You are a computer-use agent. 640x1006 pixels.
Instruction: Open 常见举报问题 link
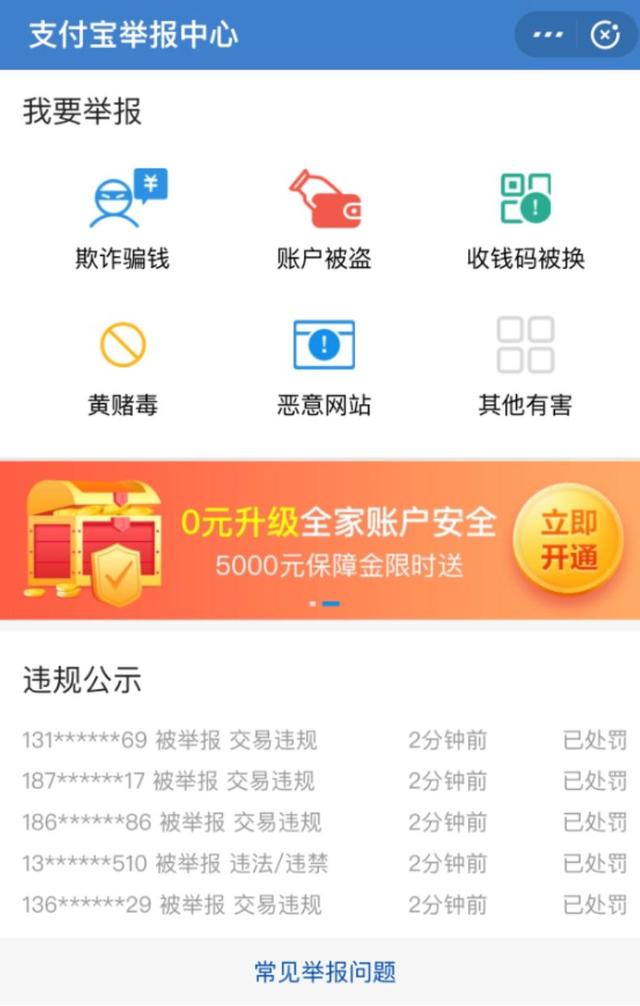point(325,971)
